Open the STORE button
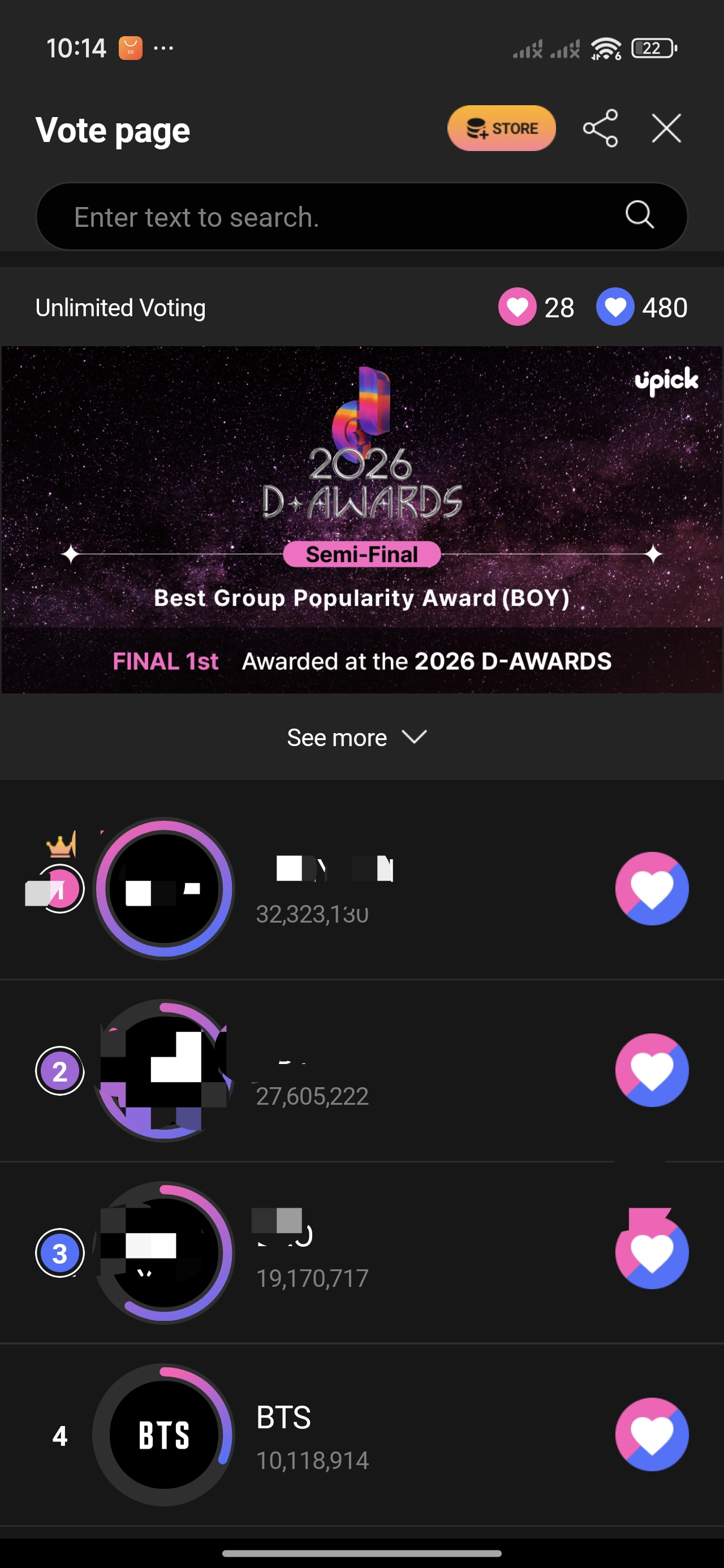The width and height of the screenshot is (724, 1568). [x=501, y=128]
